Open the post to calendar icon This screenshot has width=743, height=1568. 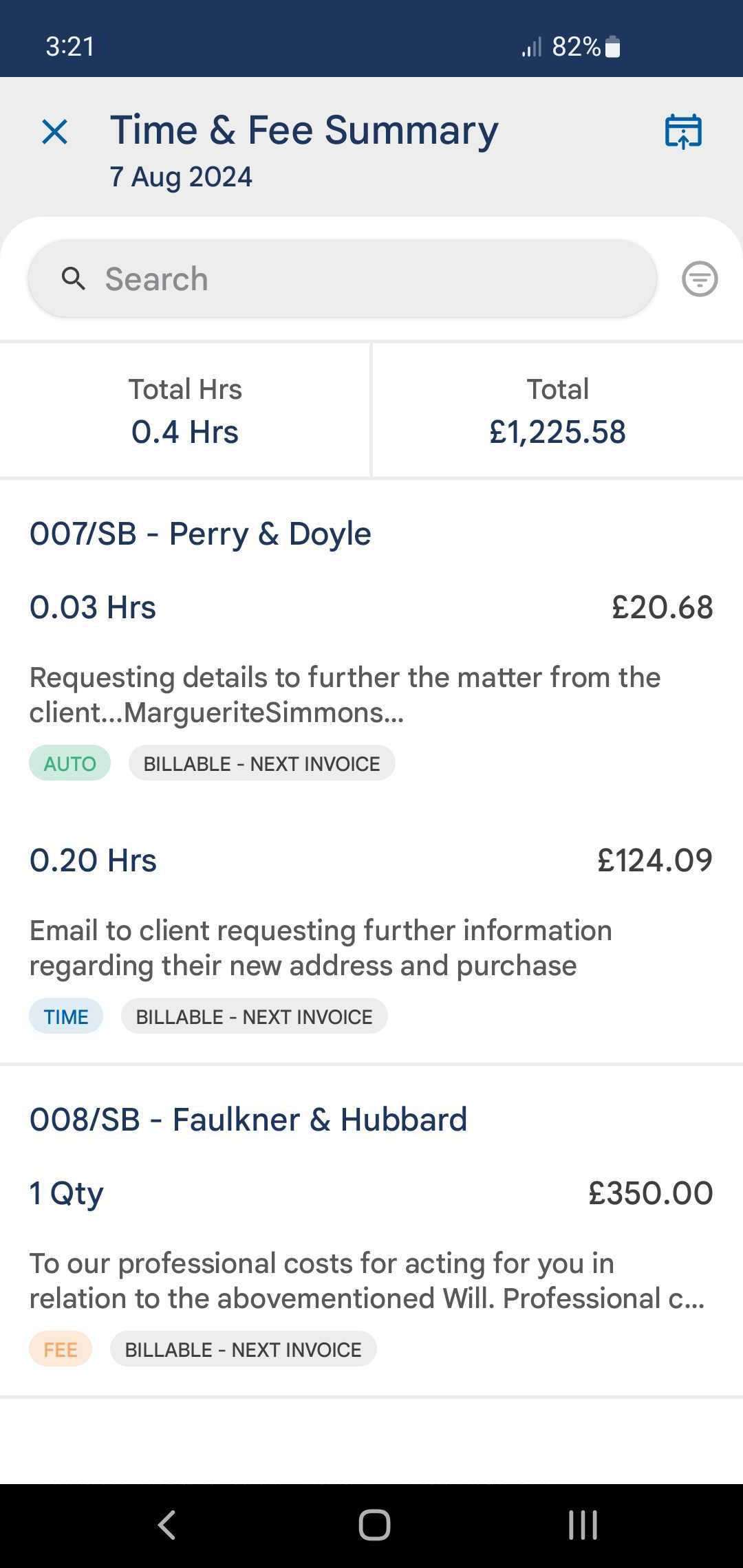(x=682, y=131)
